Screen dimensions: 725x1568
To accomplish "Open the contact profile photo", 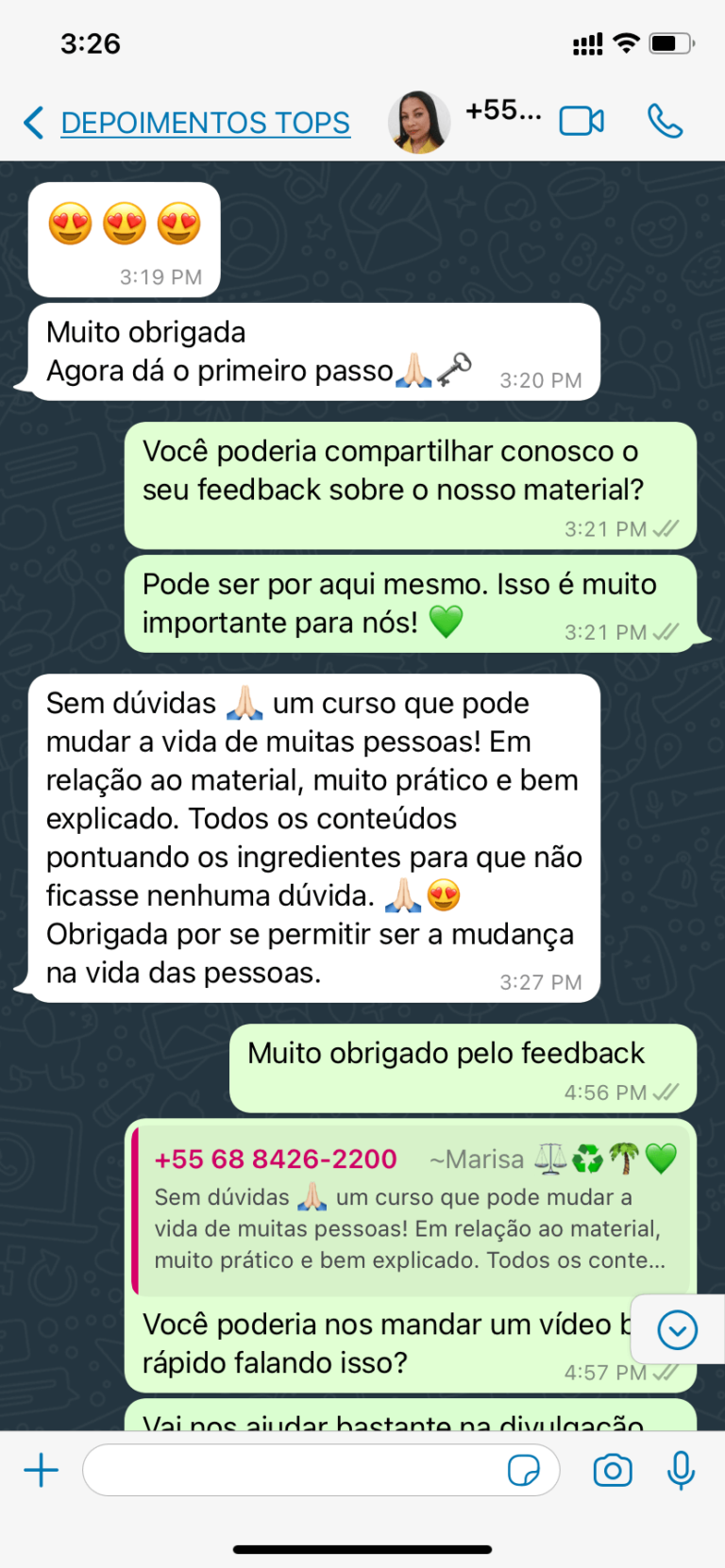I will click(x=419, y=123).
